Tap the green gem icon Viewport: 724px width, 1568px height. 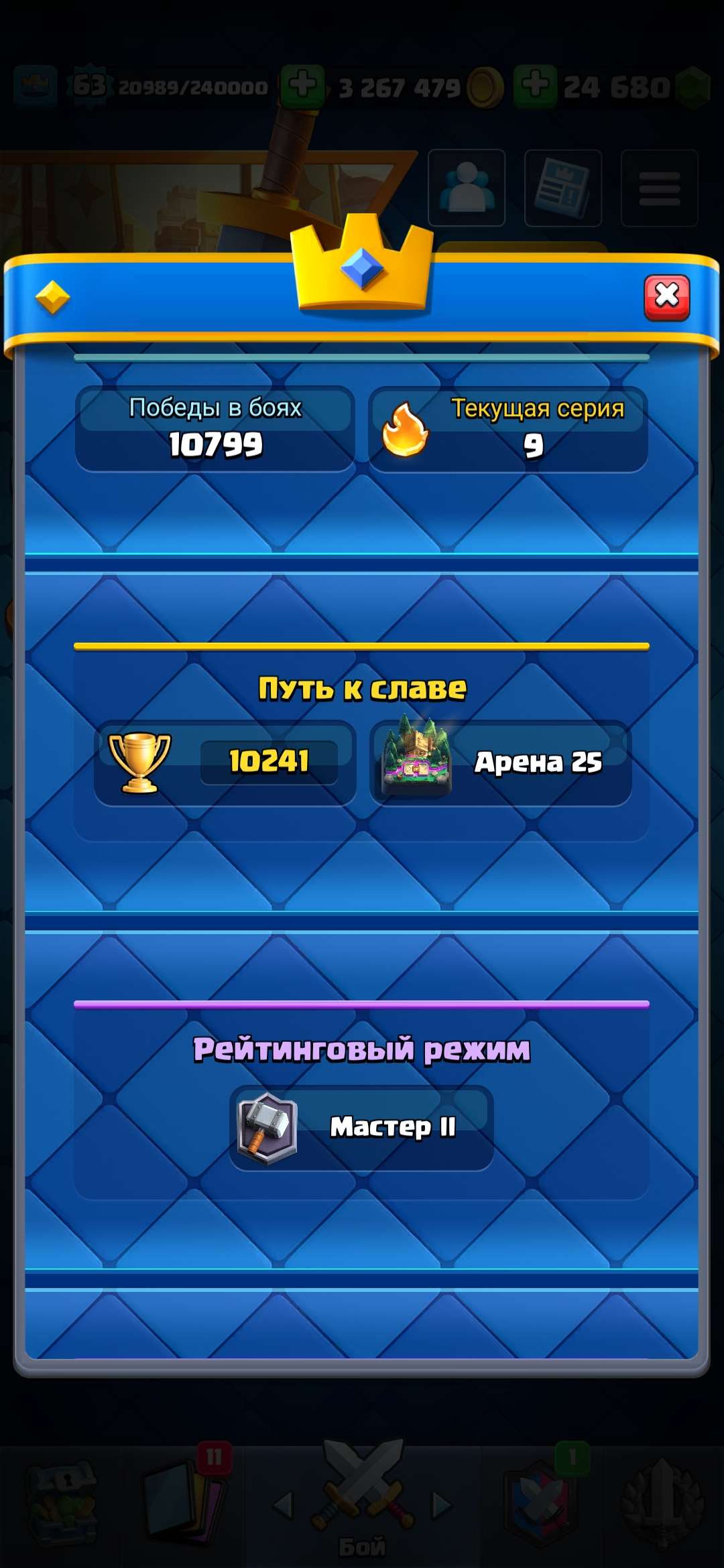[x=691, y=88]
